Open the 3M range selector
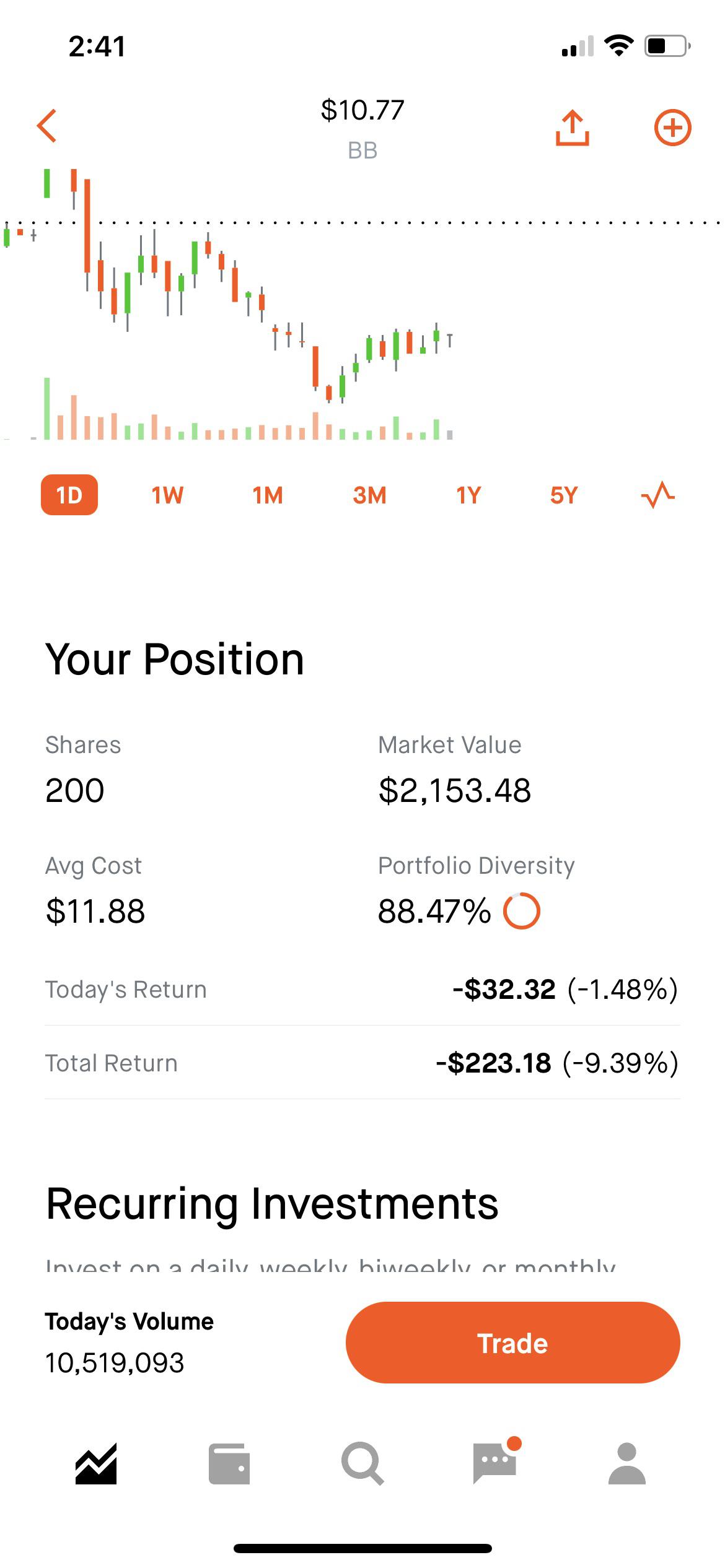The height and width of the screenshot is (1568, 725). click(x=370, y=495)
